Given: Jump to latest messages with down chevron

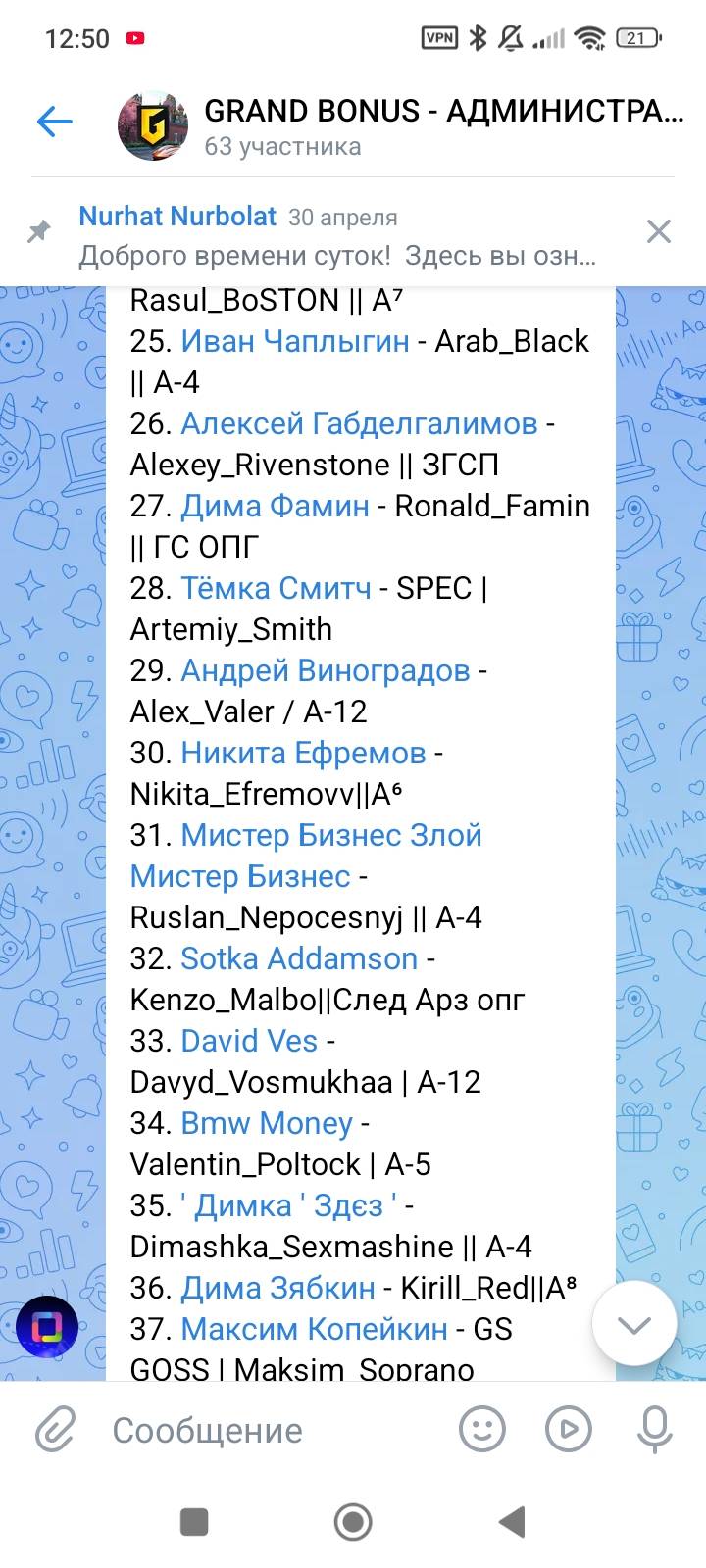Looking at the screenshot, I should tap(634, 1326).
